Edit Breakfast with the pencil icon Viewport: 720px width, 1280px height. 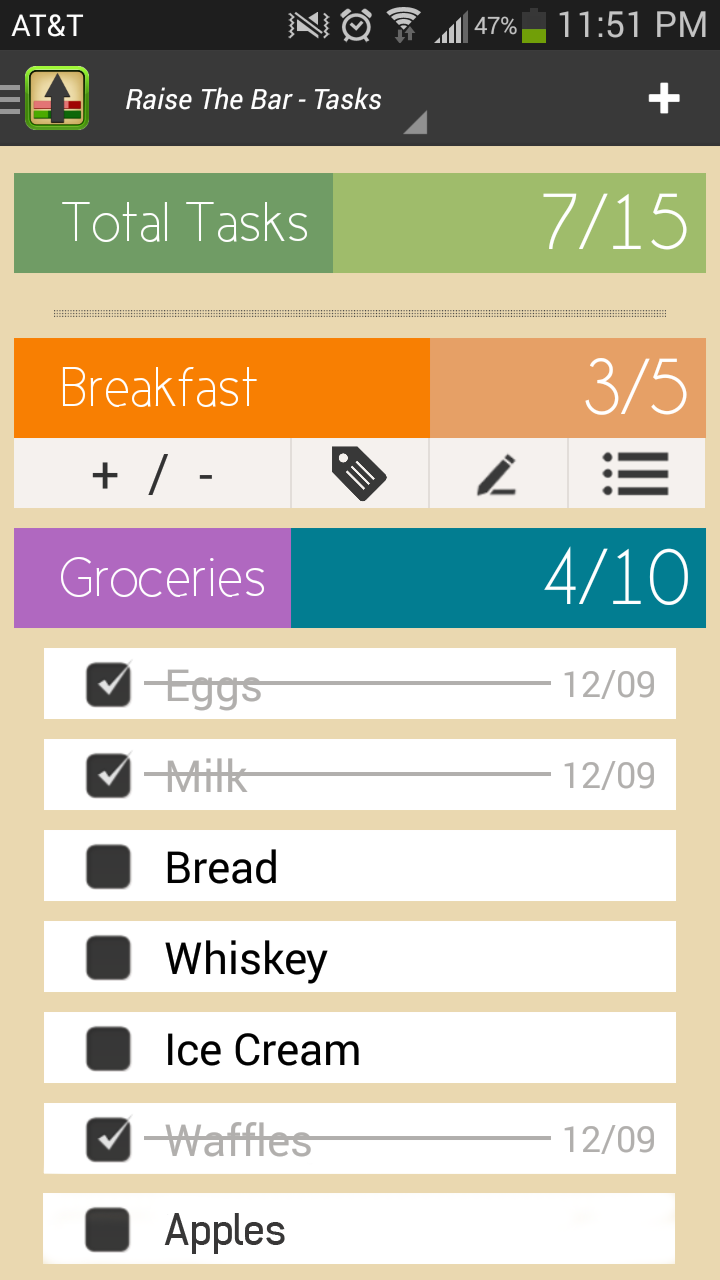(x=497, y=474)
